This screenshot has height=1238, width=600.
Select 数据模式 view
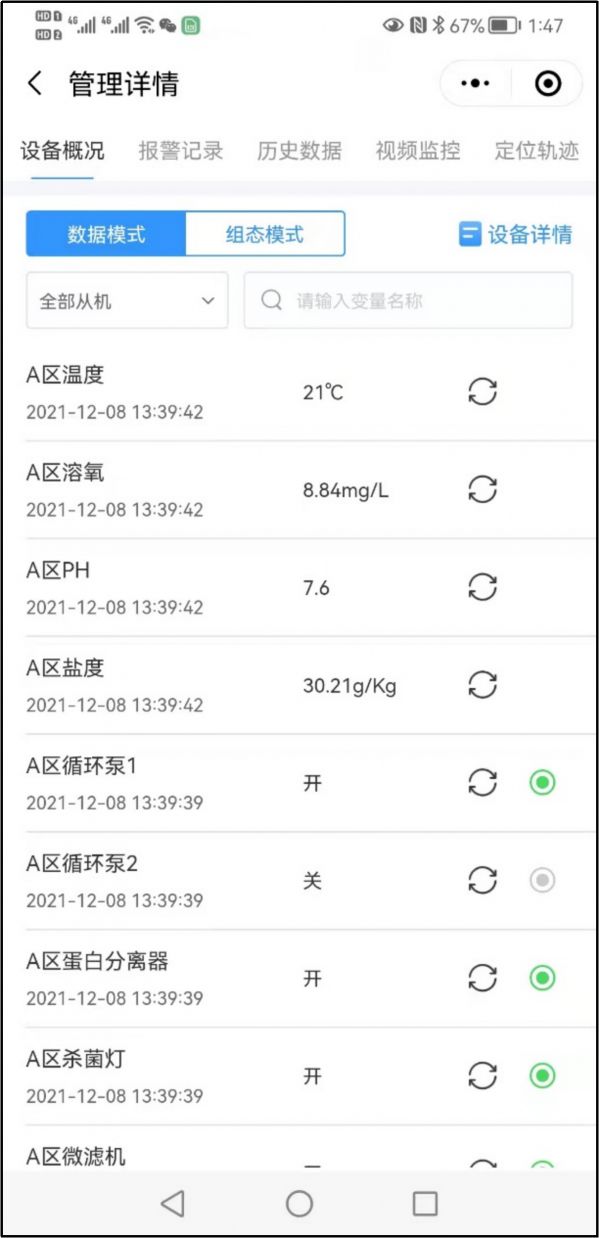pos(106,235)
